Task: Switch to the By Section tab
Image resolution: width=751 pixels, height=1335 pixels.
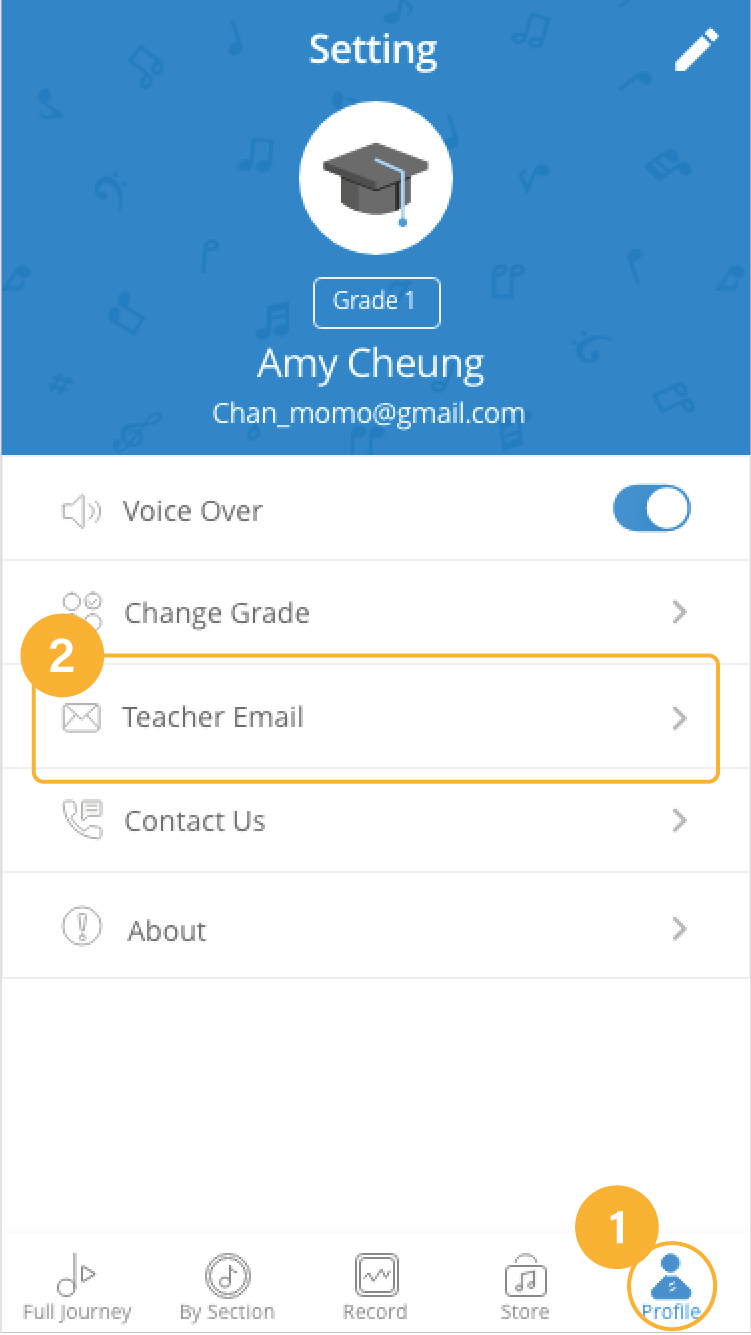Action: (x=227, y=1287)
